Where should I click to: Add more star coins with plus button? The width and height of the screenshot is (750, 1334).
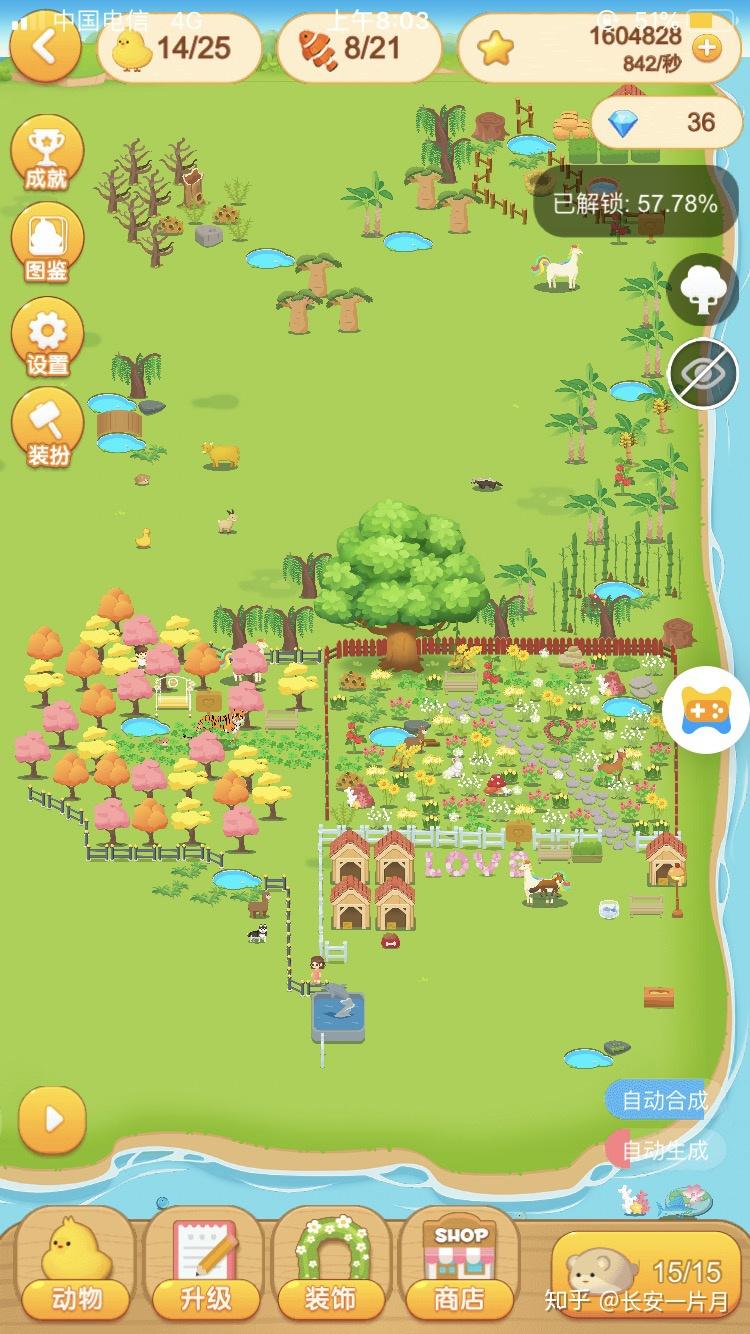pyautogui.click(x=706, y=48)
